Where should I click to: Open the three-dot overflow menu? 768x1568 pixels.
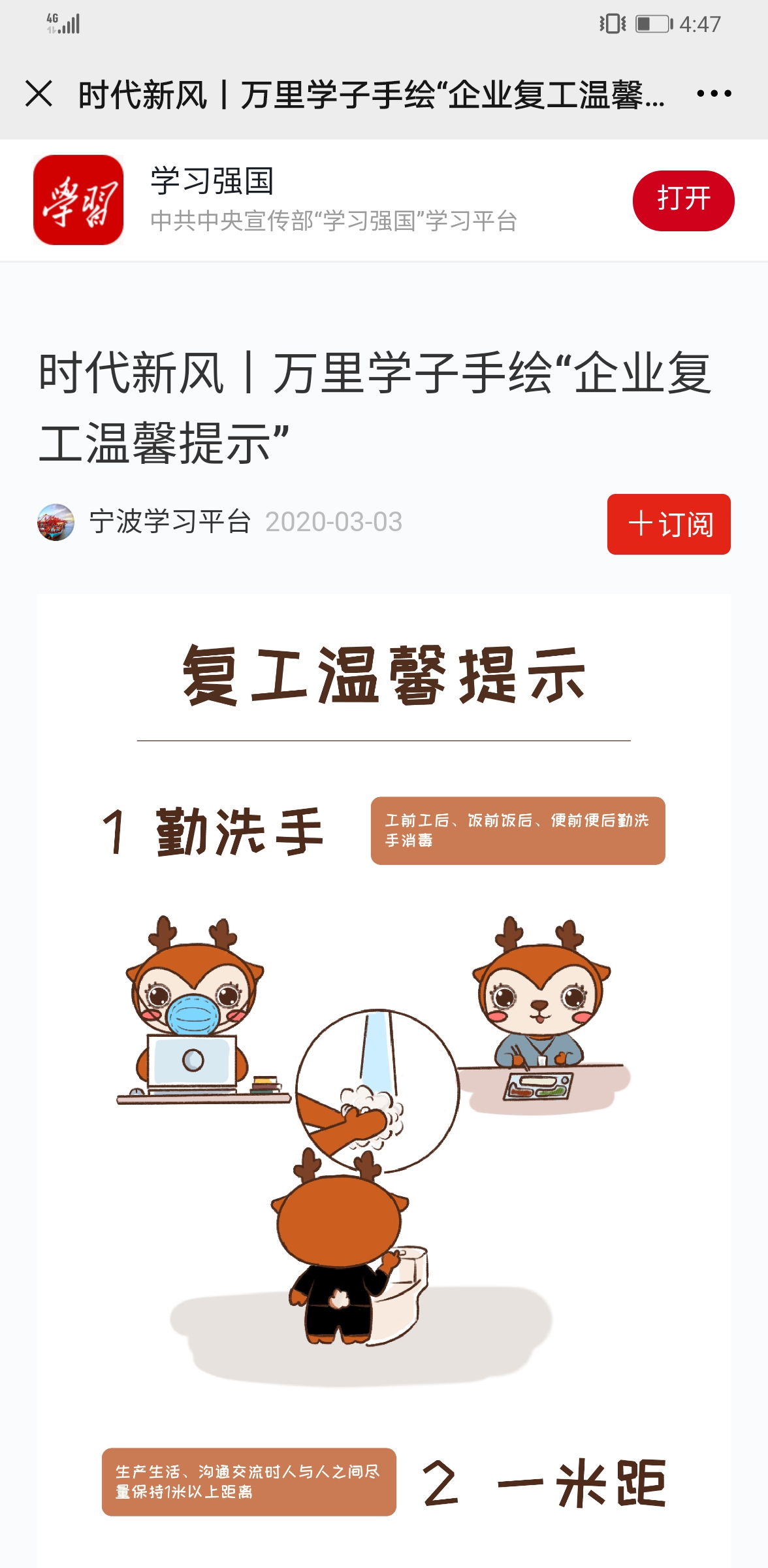[x=714, y=93]
